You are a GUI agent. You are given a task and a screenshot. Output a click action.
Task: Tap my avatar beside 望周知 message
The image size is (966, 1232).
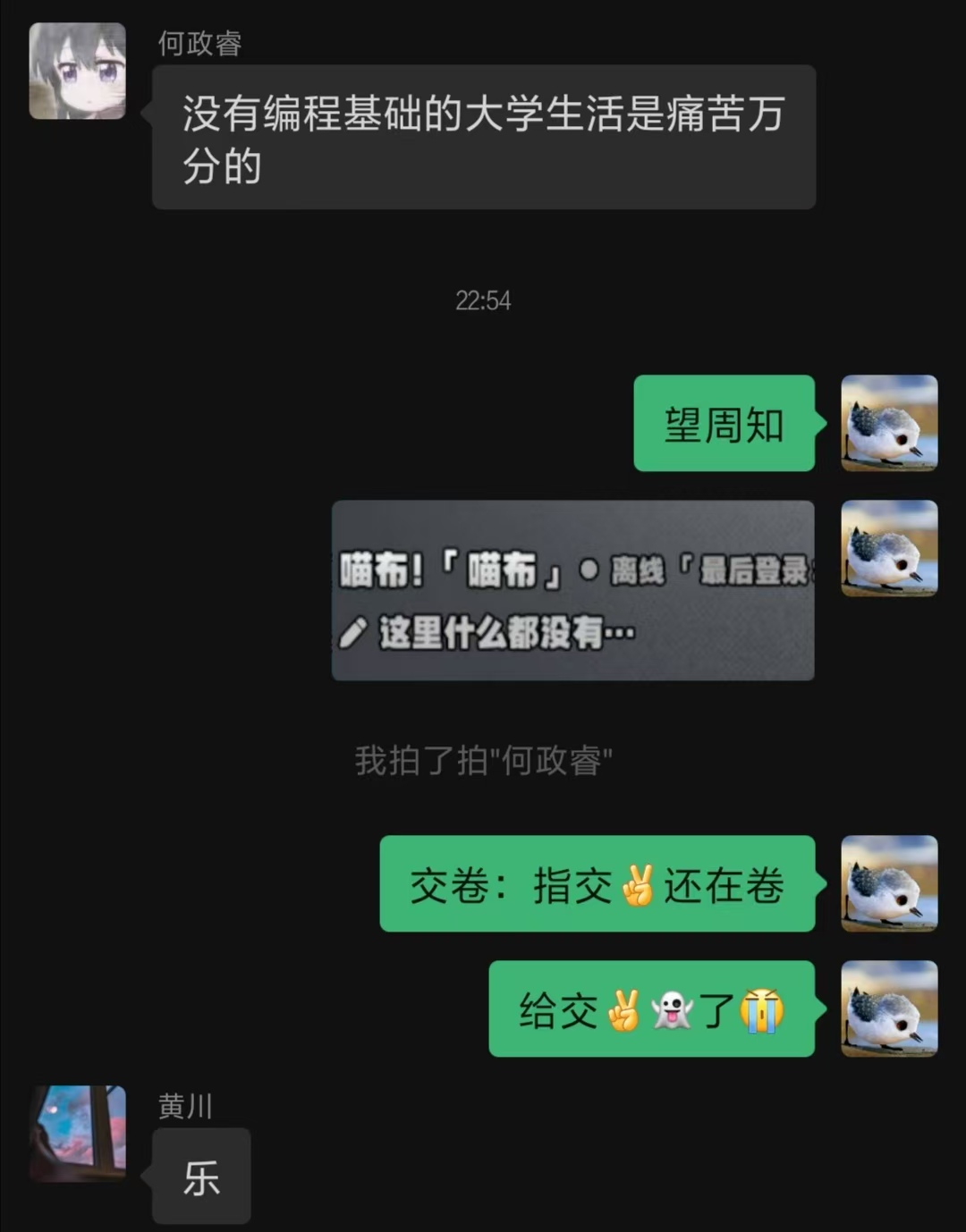click(x=889, y=423)
